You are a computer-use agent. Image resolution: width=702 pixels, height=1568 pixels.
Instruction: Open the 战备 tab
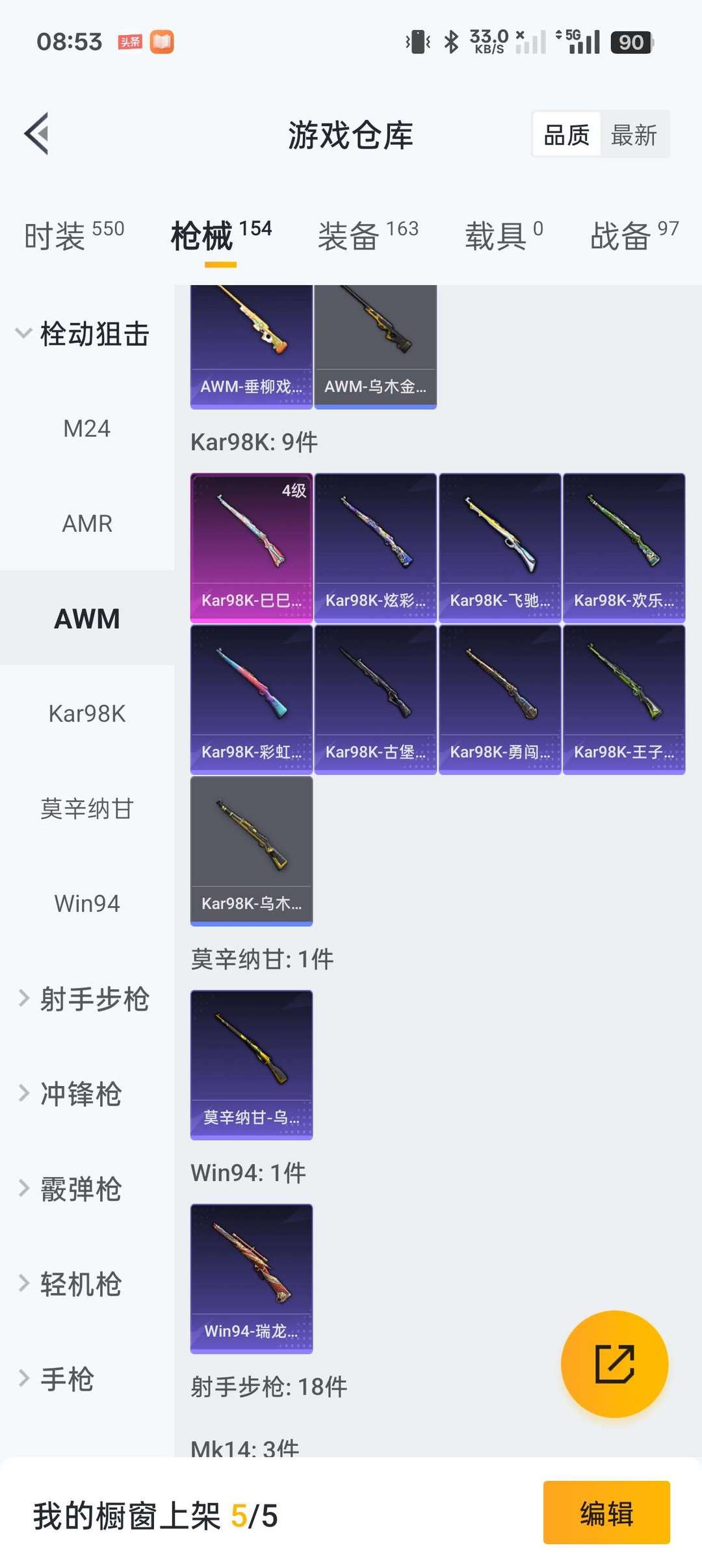[x=634, y=235]
